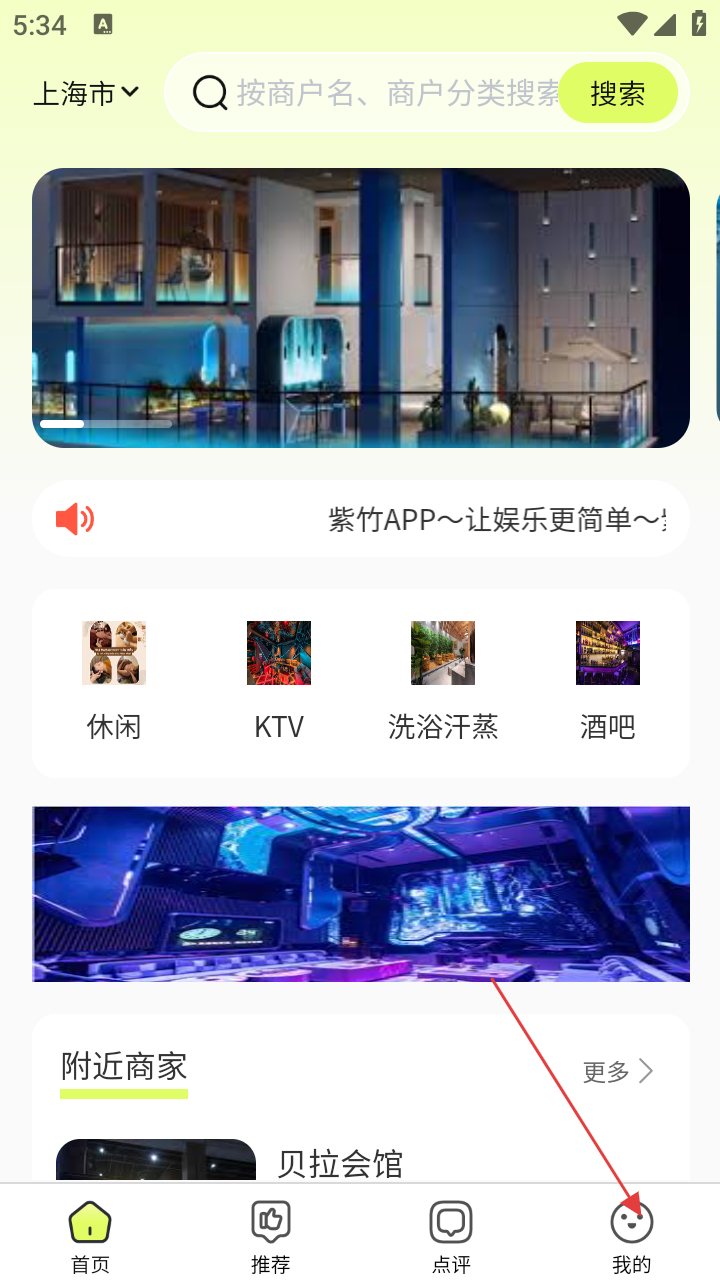Screen dimensions: 720x1280
Task: Focus the merchant search field
Action: coord(396,93)
